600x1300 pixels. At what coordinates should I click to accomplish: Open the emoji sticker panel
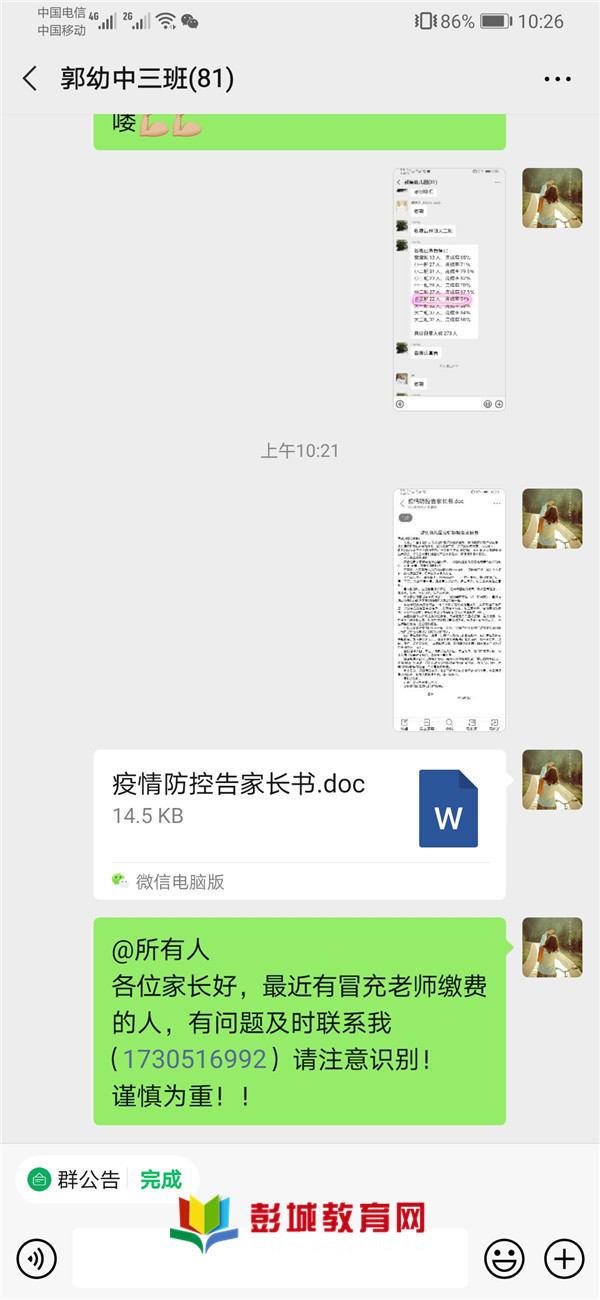click(503, 1258)
